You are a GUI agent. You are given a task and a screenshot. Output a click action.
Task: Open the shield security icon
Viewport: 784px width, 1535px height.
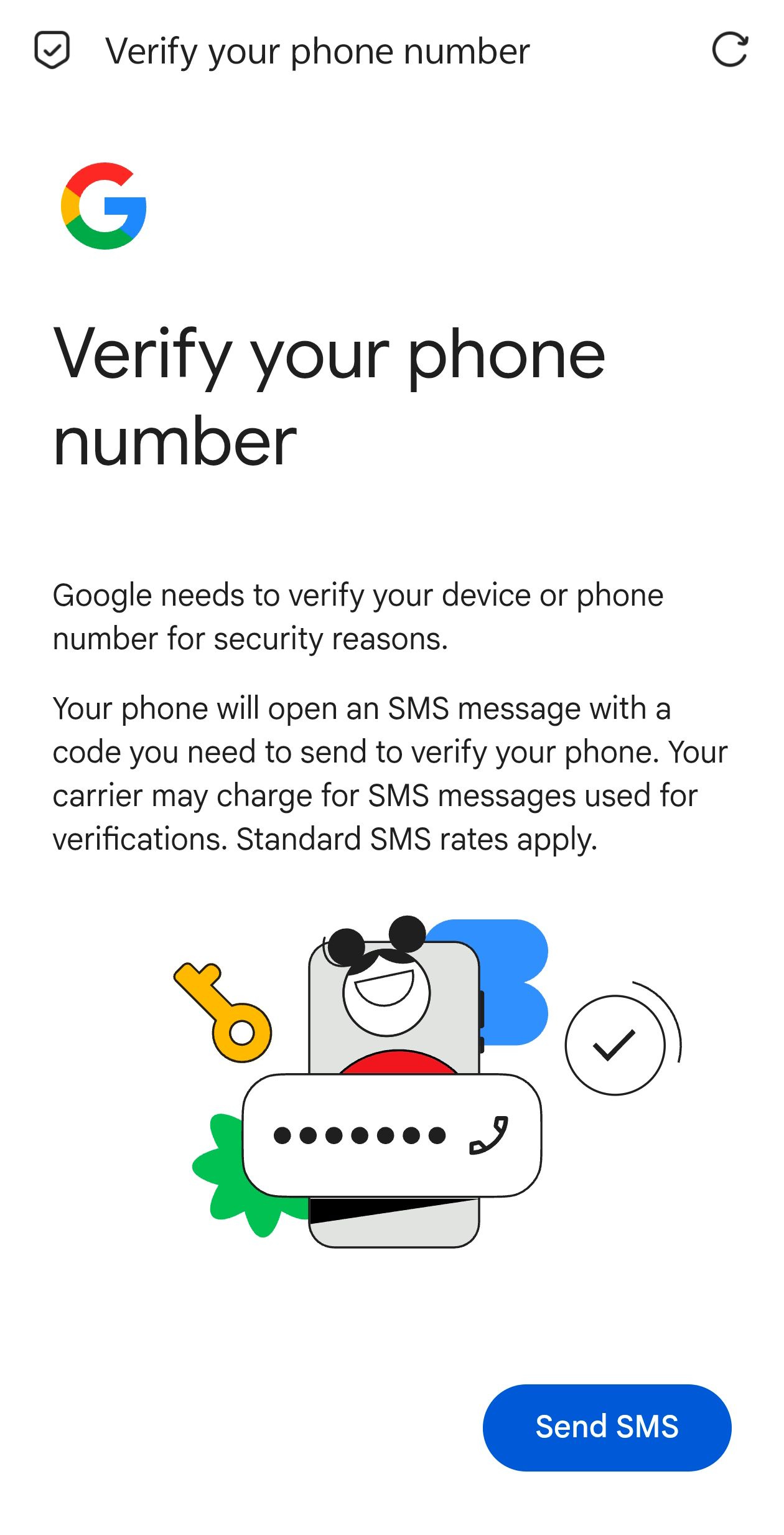(x=52, y=50)
